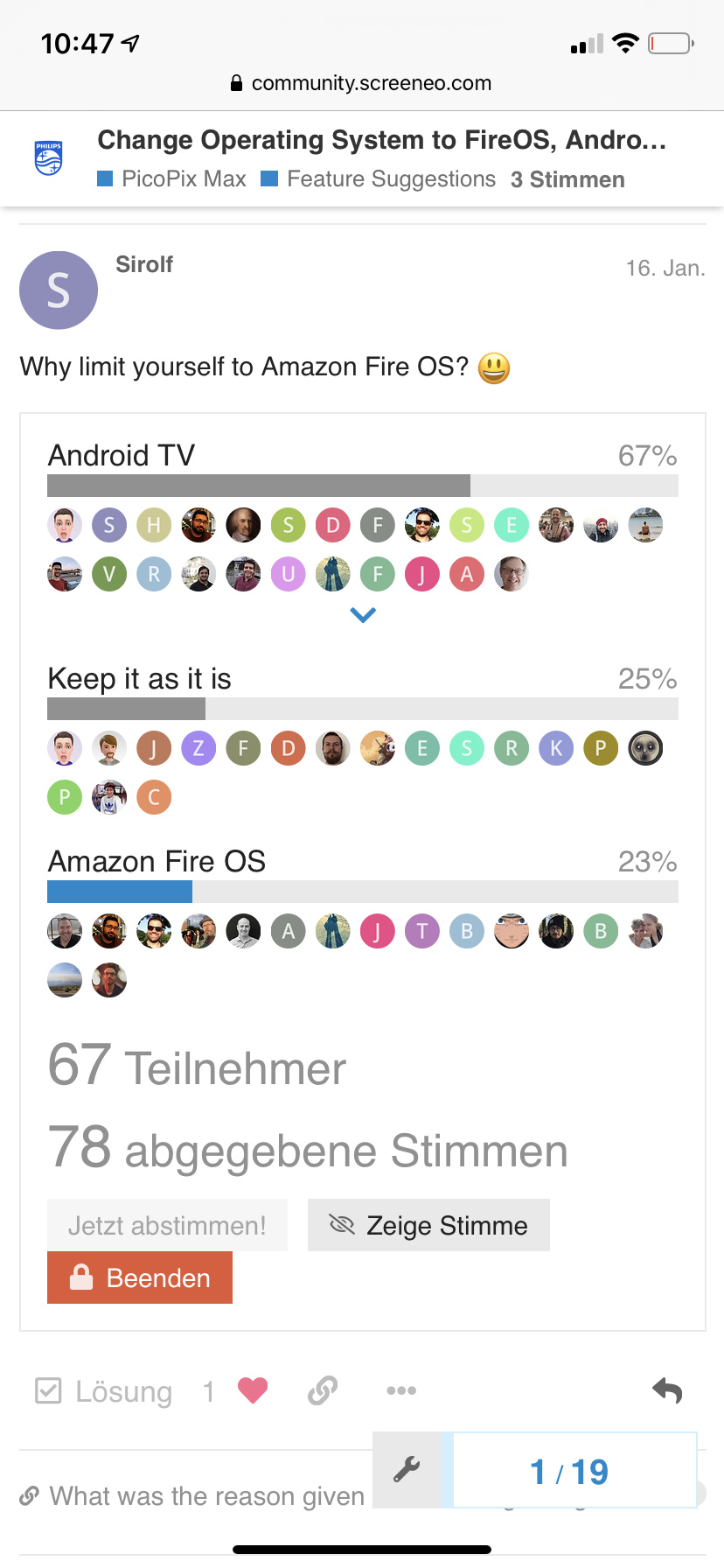Reply to the post with arrow icon
The image size is (724, 1568).
point(667,1390)
